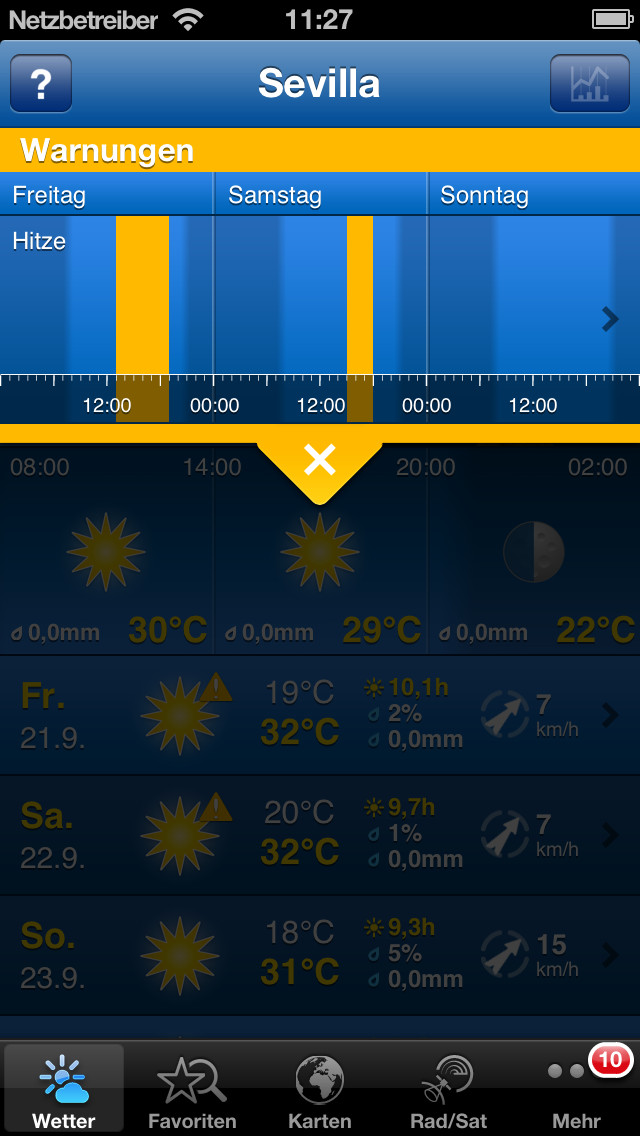Open Friday 21.9. forecast details

click(320, 715)
